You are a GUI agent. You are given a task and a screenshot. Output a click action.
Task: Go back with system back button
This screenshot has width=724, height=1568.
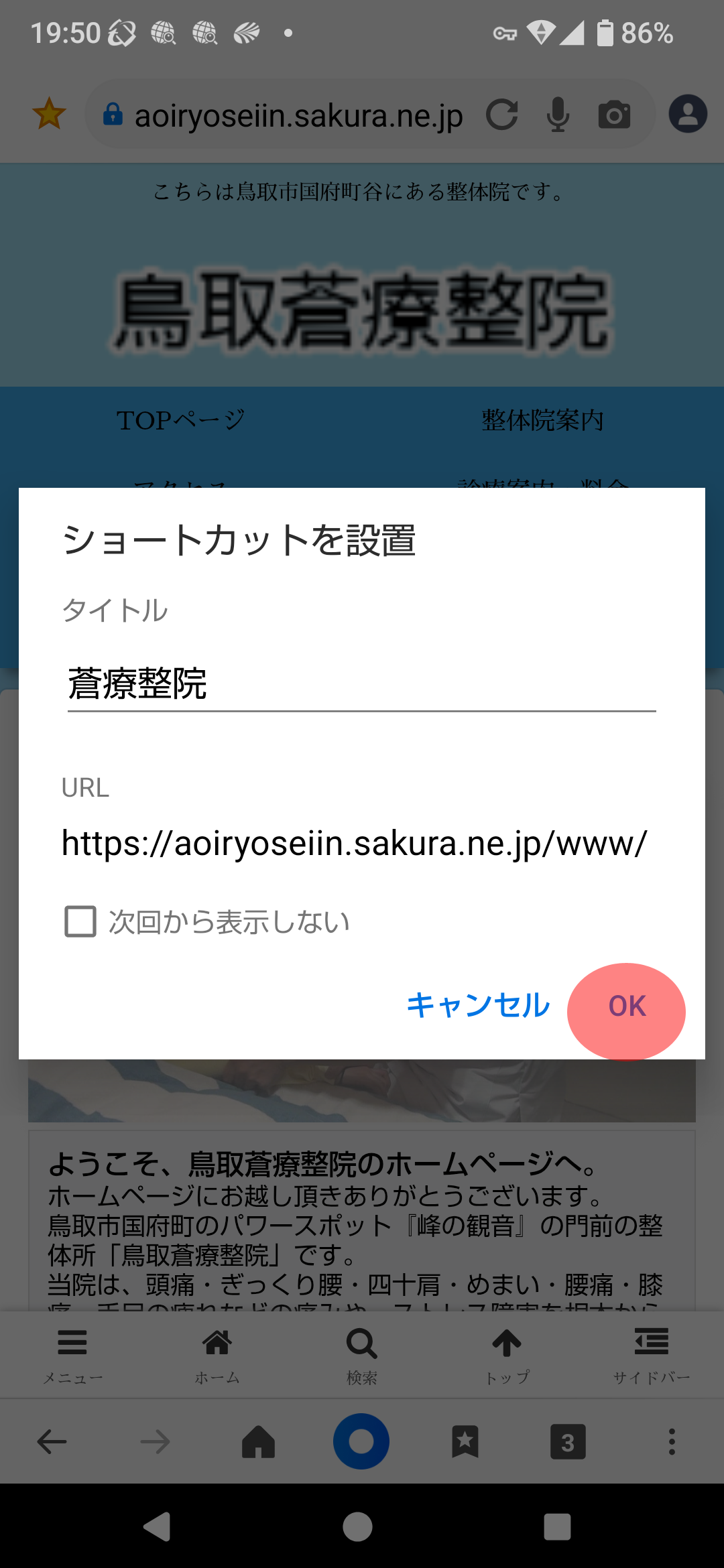pos(157,1526)
